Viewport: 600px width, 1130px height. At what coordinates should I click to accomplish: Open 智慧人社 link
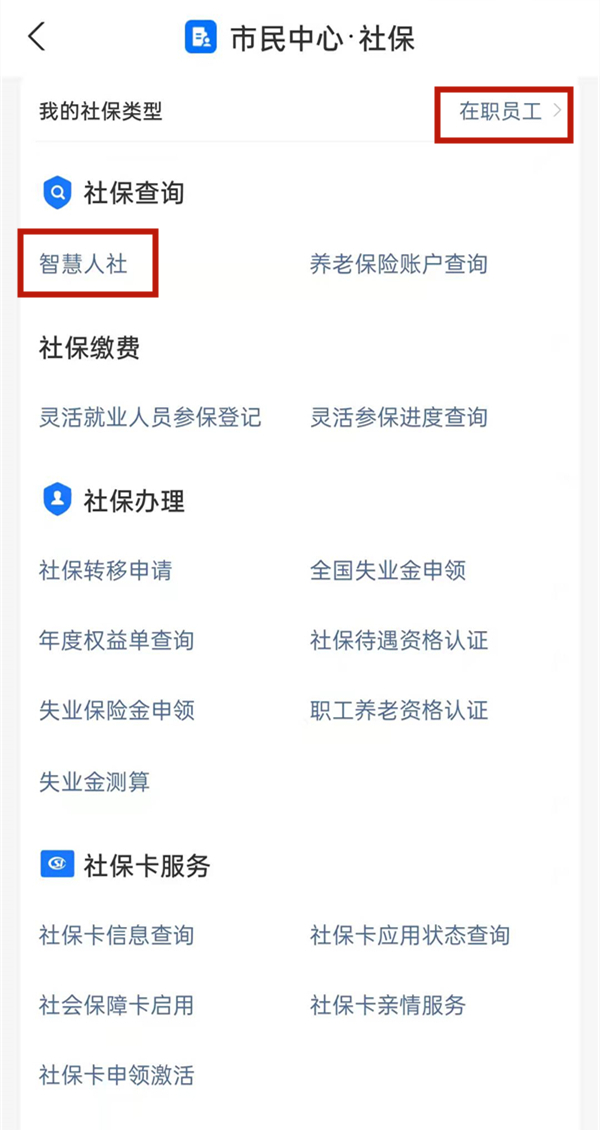click(x=84, y=264)
